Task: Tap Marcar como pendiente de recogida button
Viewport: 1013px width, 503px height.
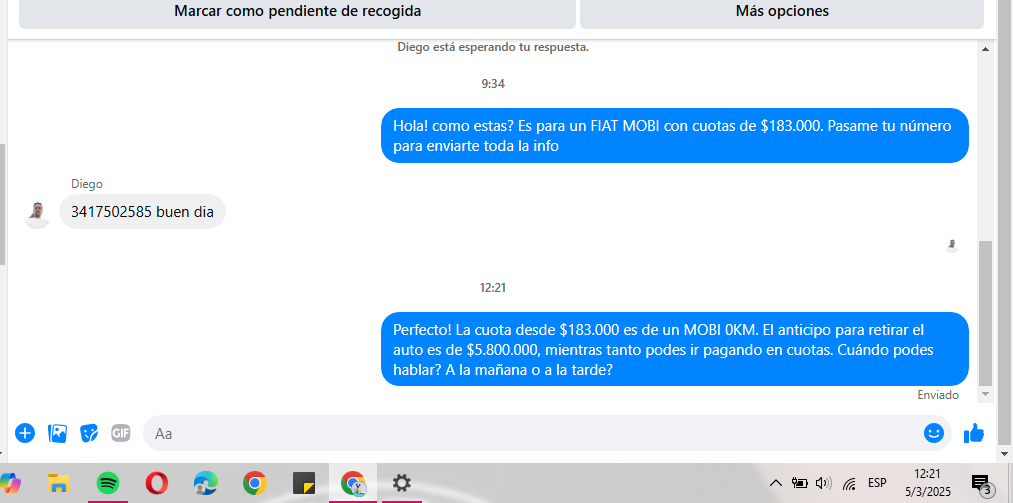Action: (x=297, y=12)
